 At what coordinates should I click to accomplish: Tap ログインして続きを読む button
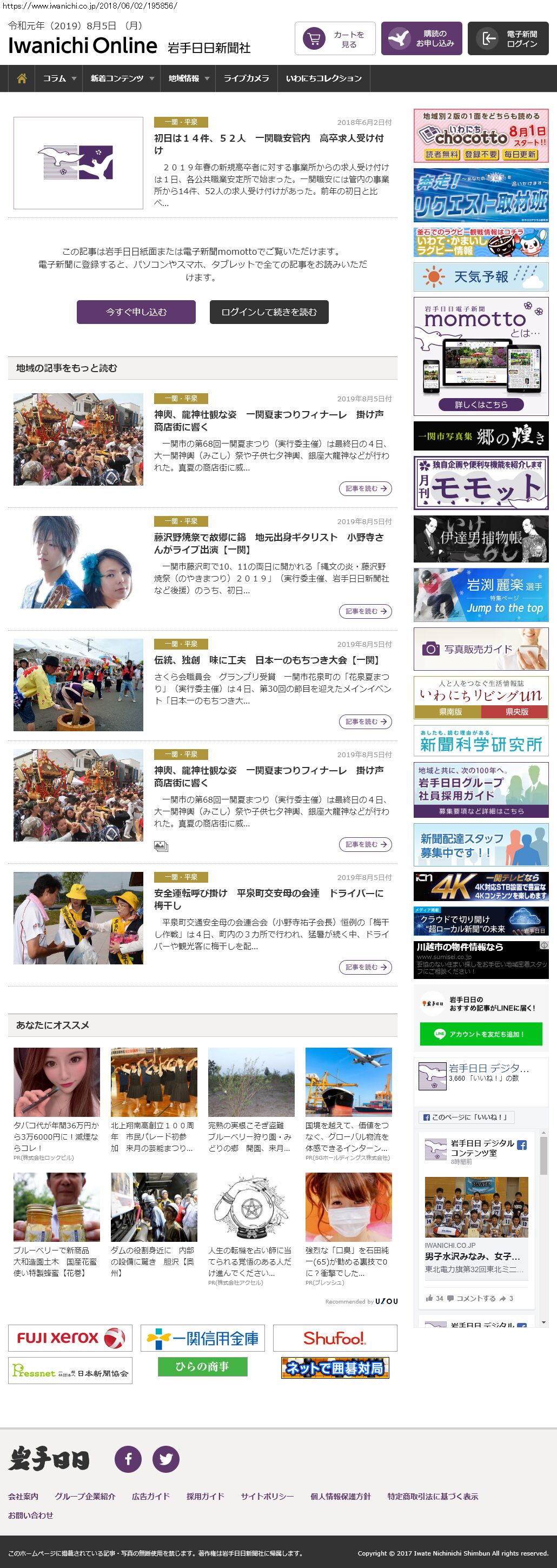click(269, 312)
